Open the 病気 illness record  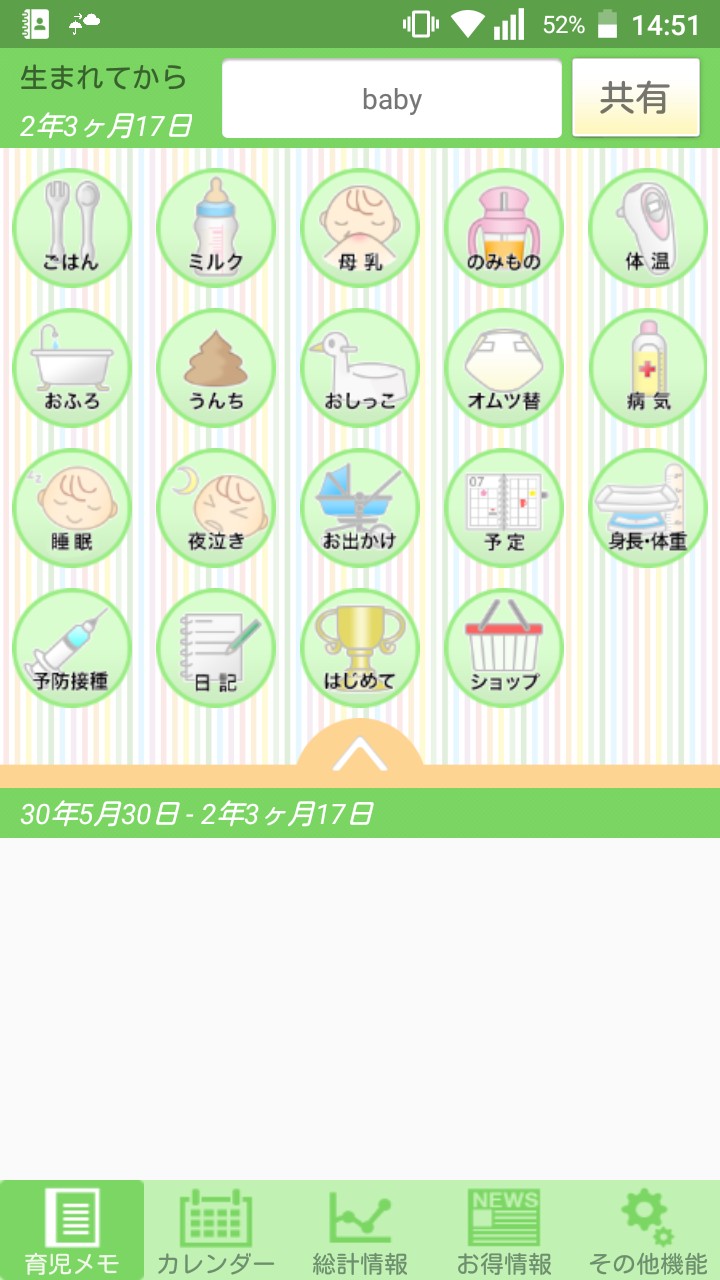[647, 368]
